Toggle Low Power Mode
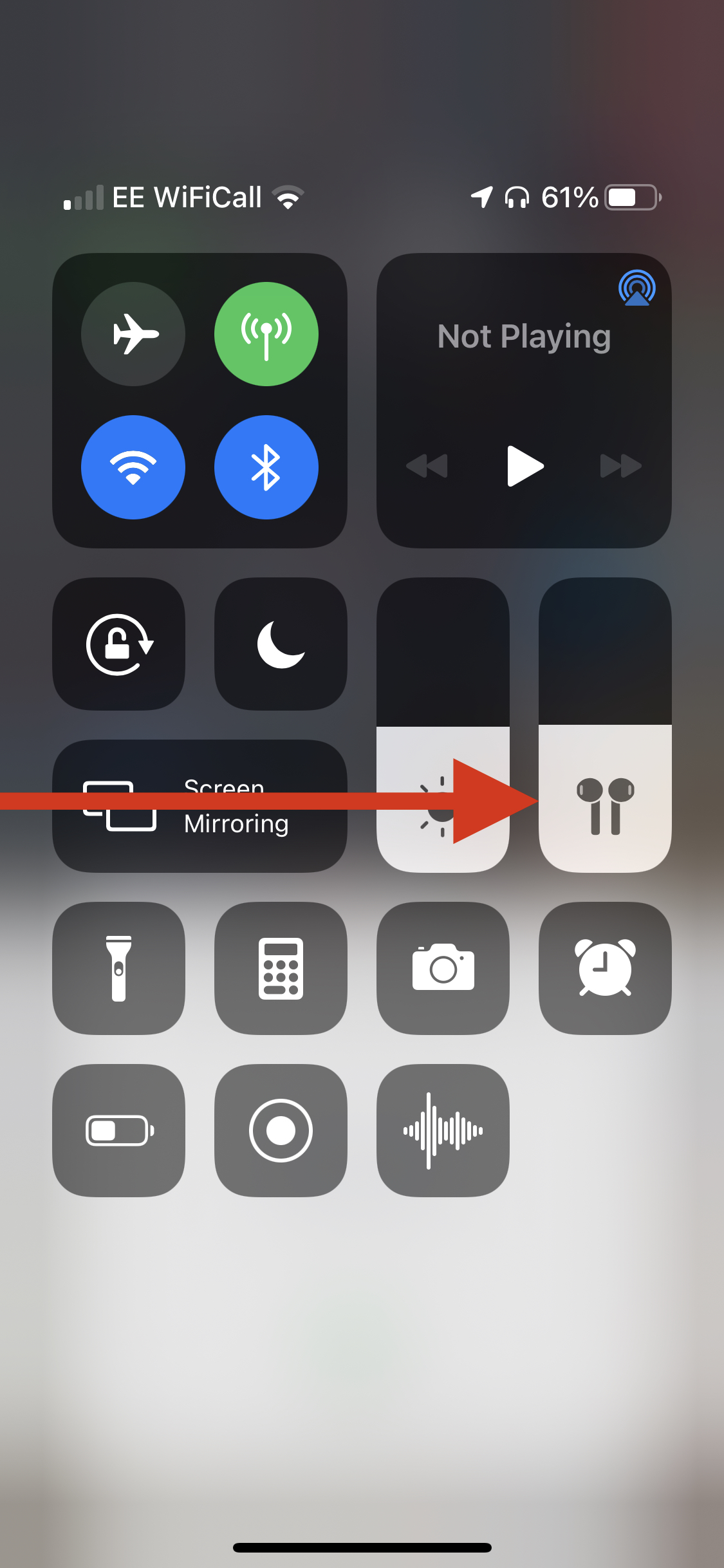The image size is (724, 1568). pyautogui.click(x=119, y=1130)
